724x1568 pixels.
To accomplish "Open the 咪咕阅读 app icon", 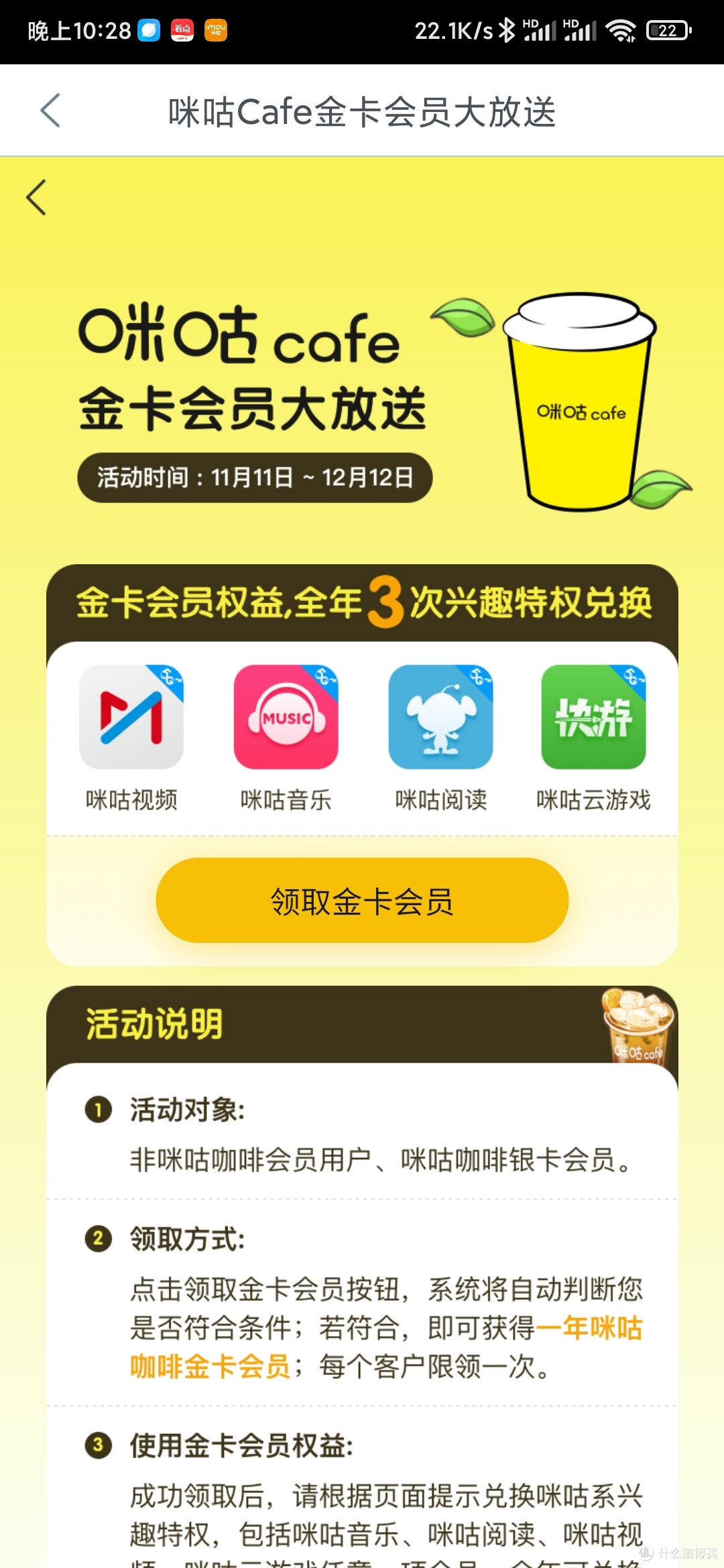I will tap(440, 717).
